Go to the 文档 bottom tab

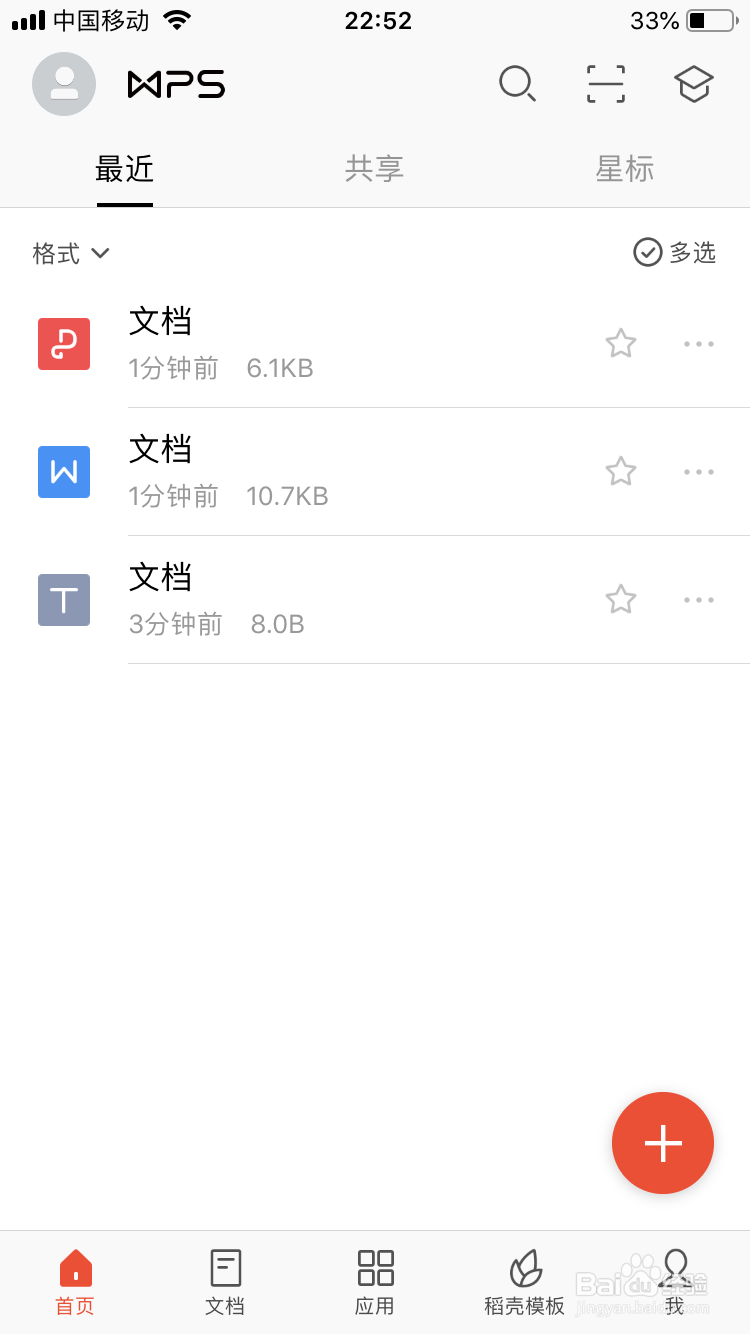tap(225, 1282)
